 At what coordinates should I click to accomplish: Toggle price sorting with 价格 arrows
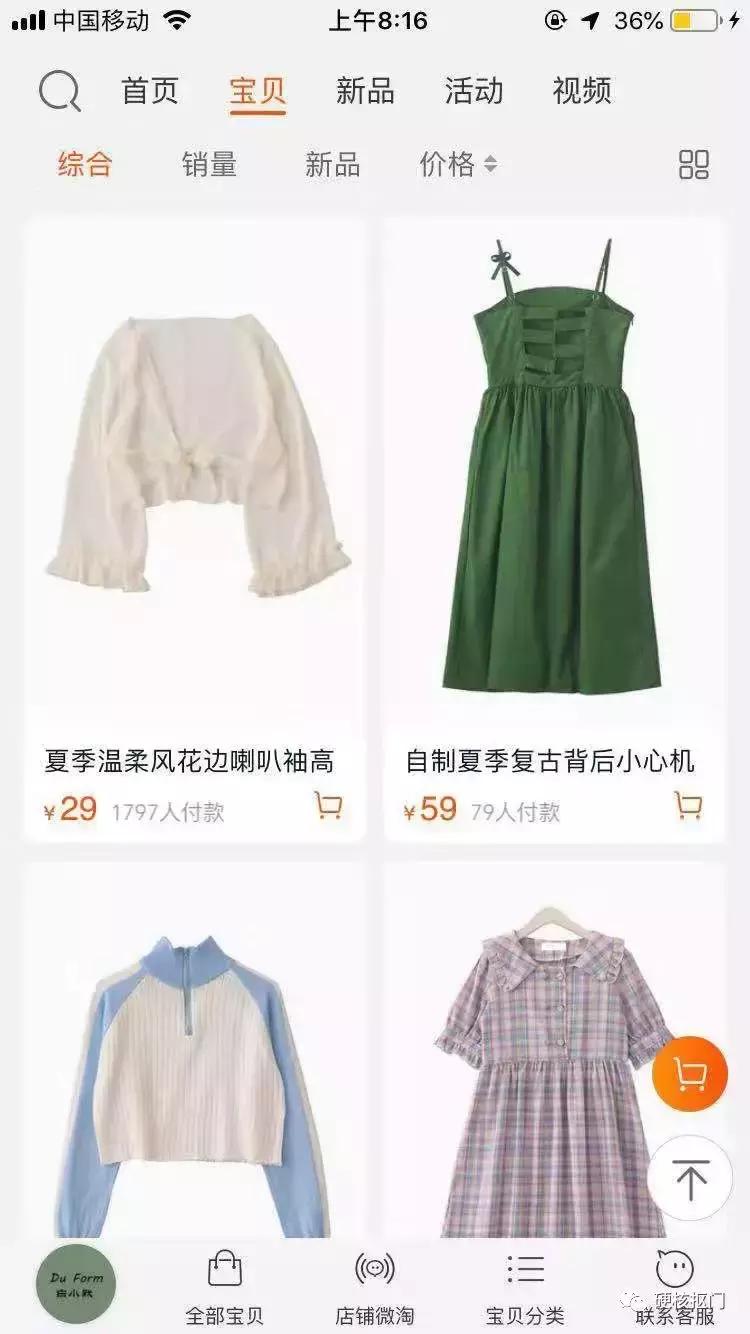click(459, 165)
